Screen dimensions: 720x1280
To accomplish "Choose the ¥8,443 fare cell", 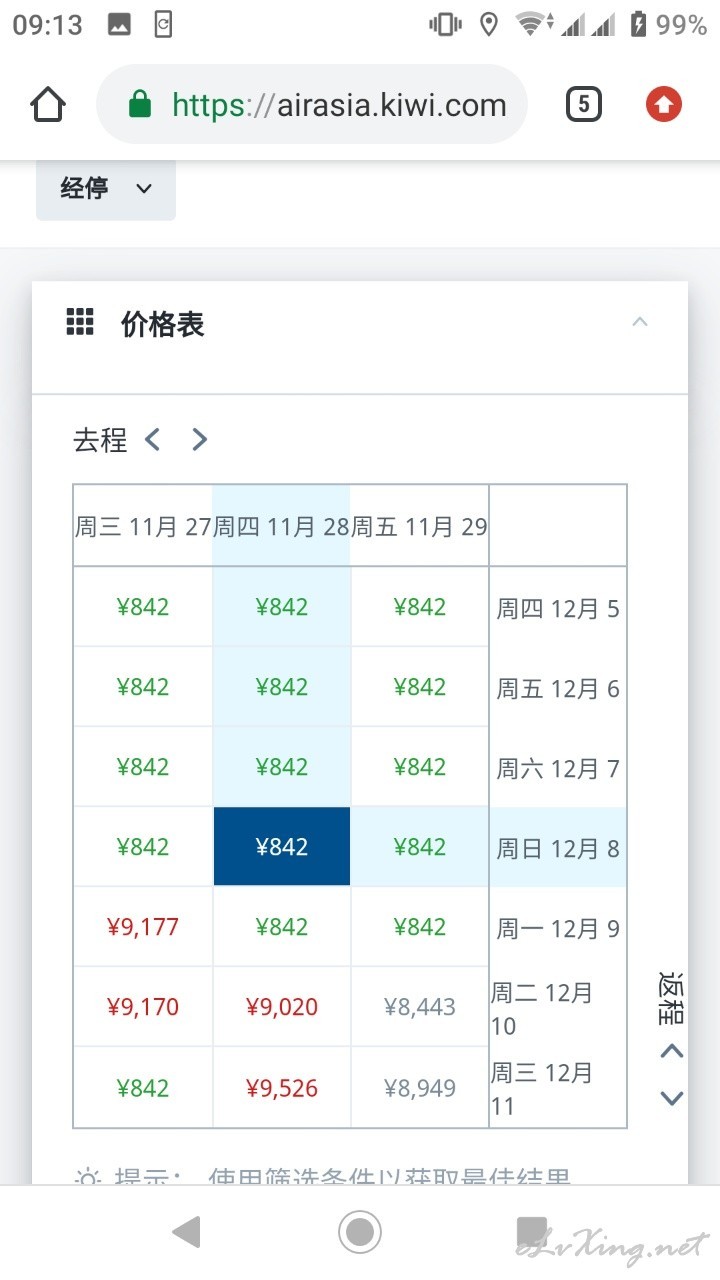I will [420, 1007].
